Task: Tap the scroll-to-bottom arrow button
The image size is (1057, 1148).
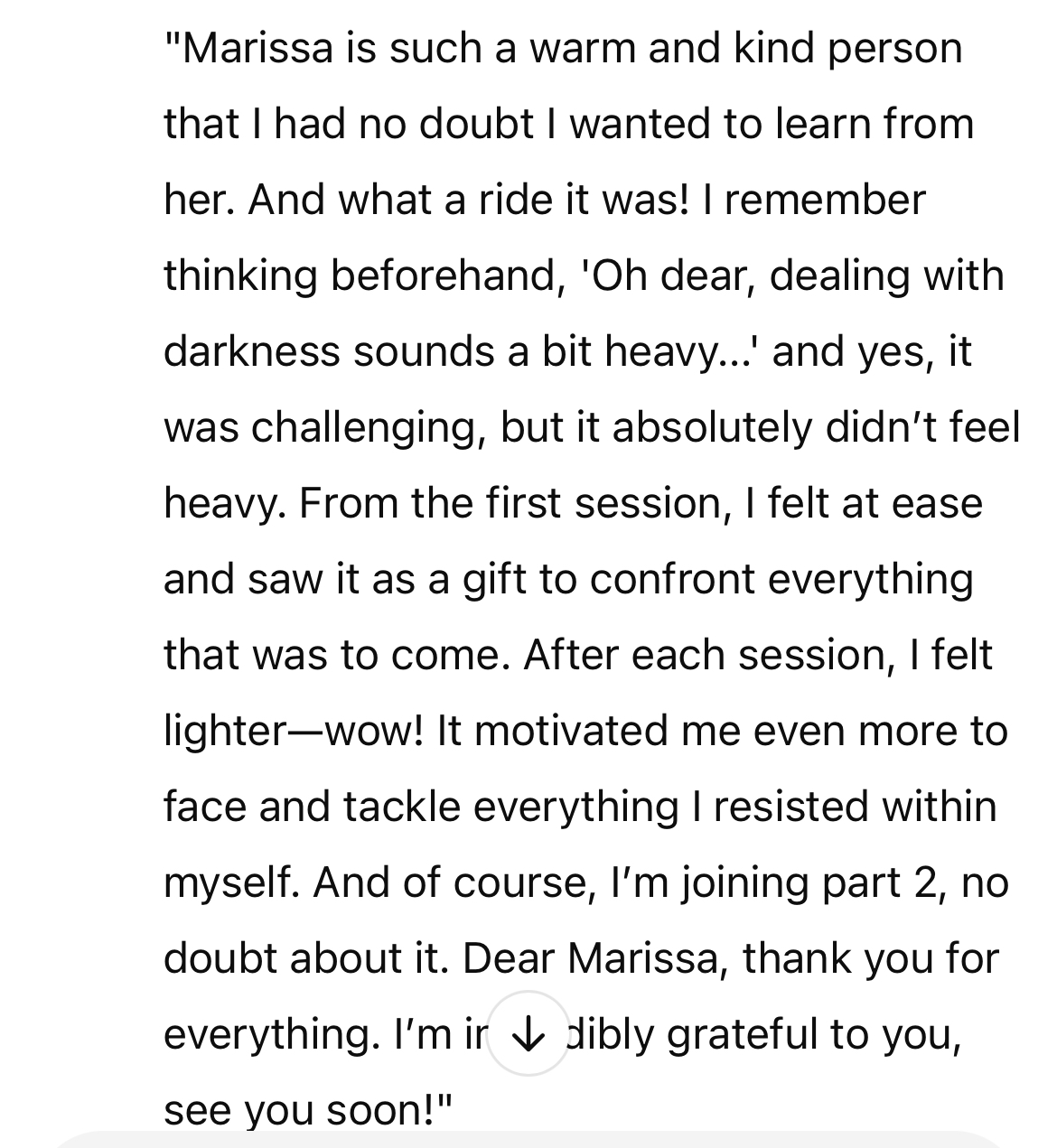Action: pos(527,1034)
